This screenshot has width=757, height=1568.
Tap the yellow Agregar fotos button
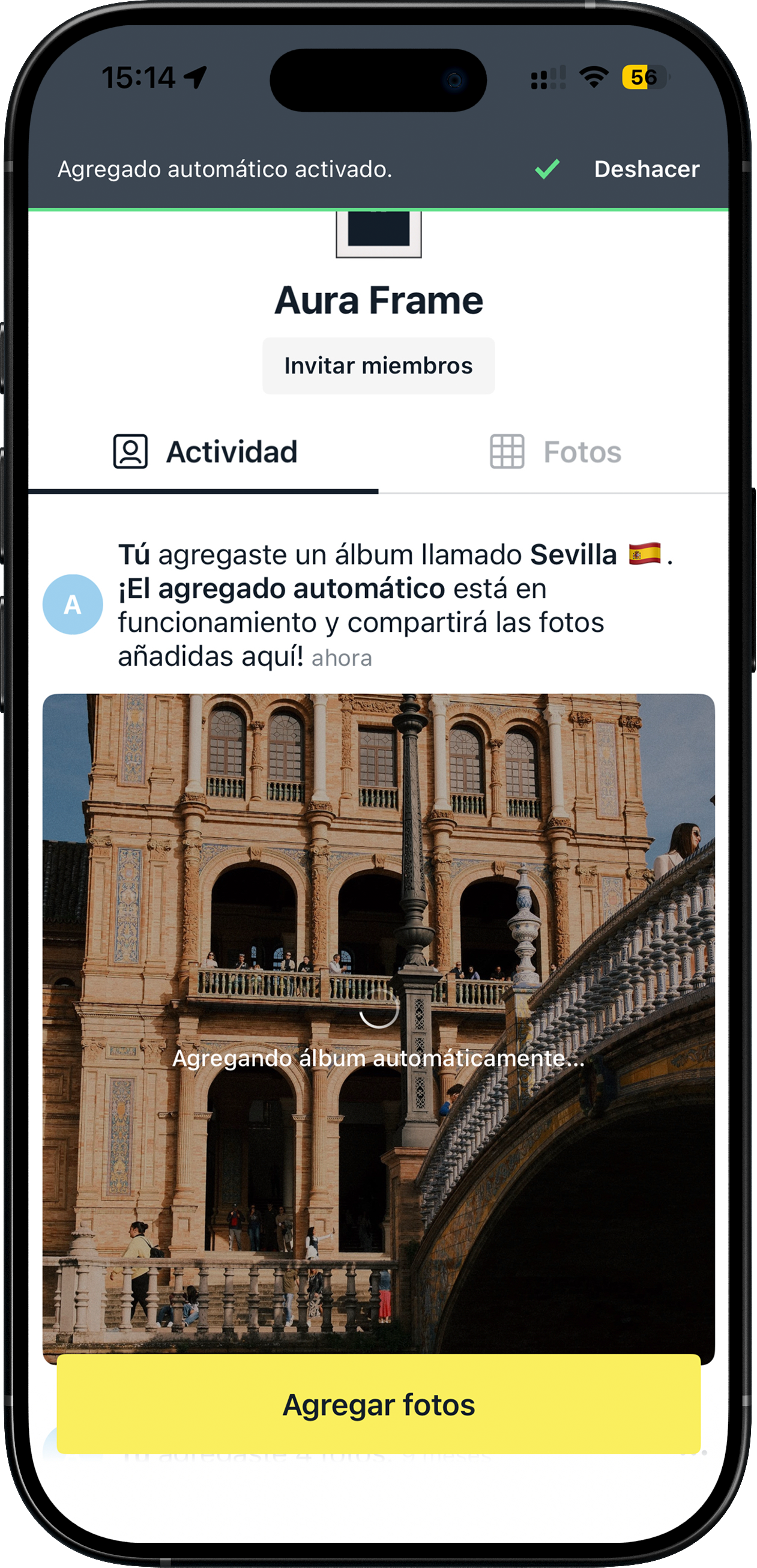378,1404
